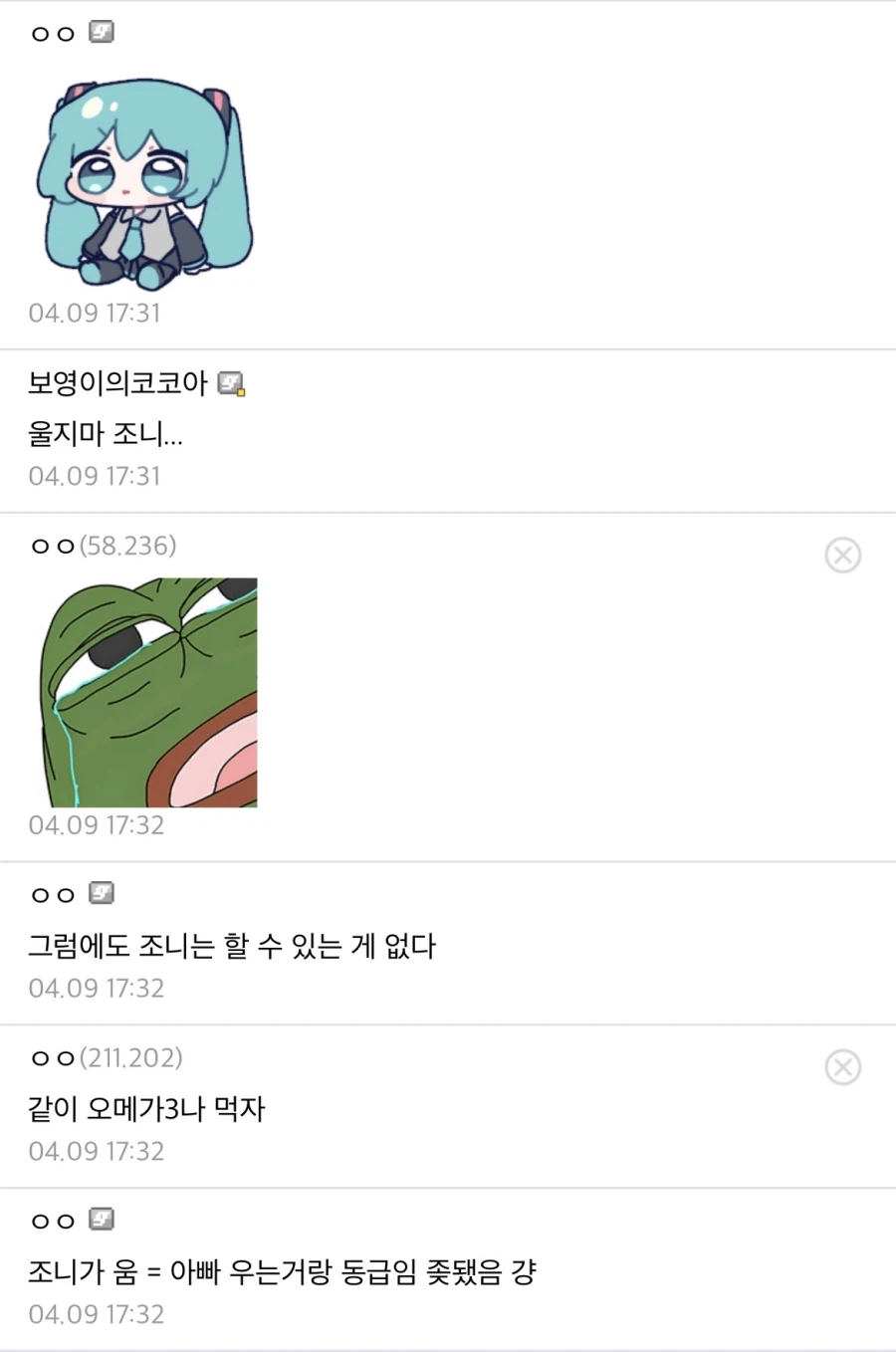The height and width of the screenshot is (1352, 896).
Task: Remove the "같이 오메가3나 먹자" comment
Action: click(x=842, y=1067)
